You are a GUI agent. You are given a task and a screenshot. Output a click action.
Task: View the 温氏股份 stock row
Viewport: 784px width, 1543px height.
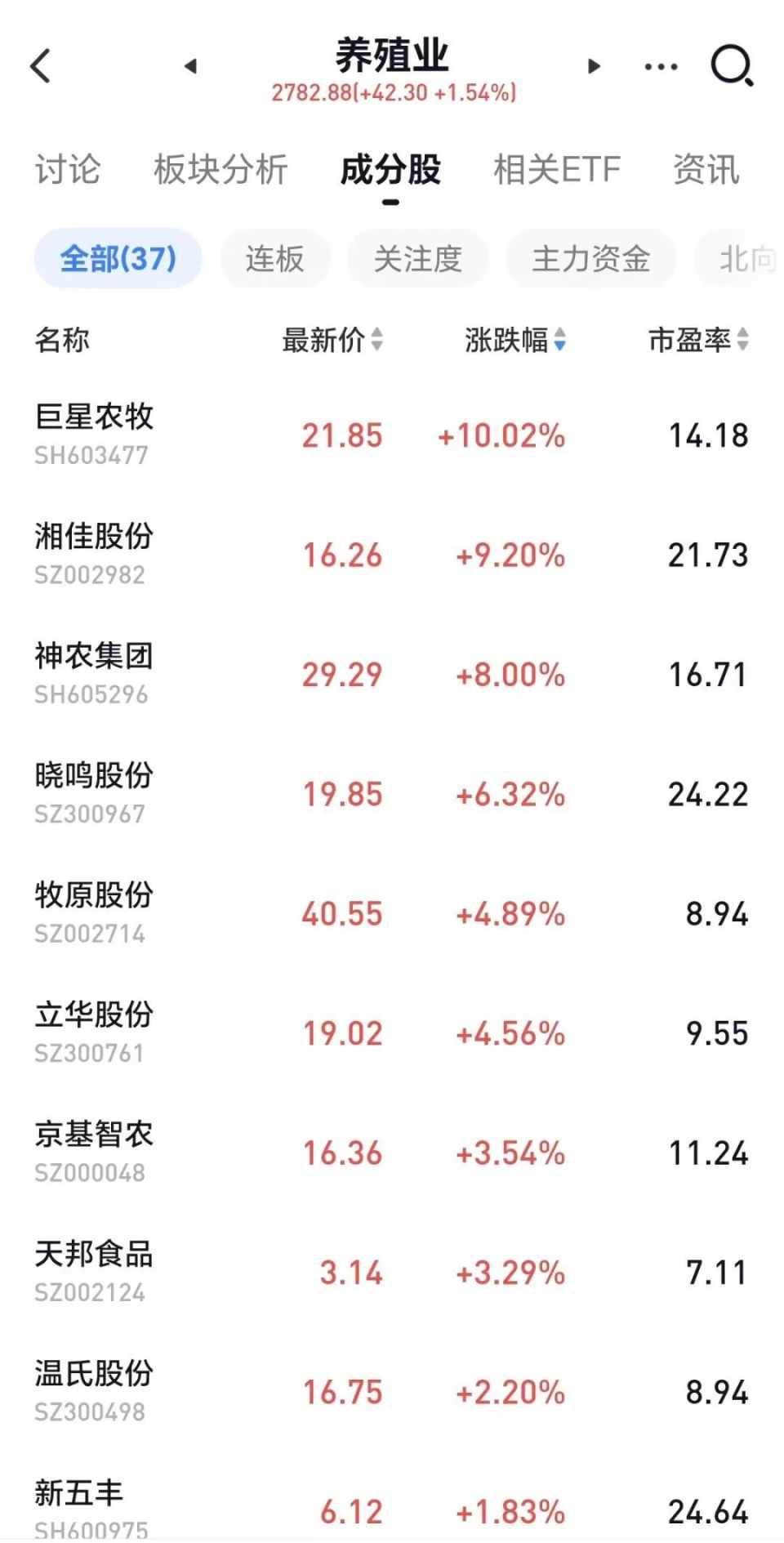pos(392,1392)
